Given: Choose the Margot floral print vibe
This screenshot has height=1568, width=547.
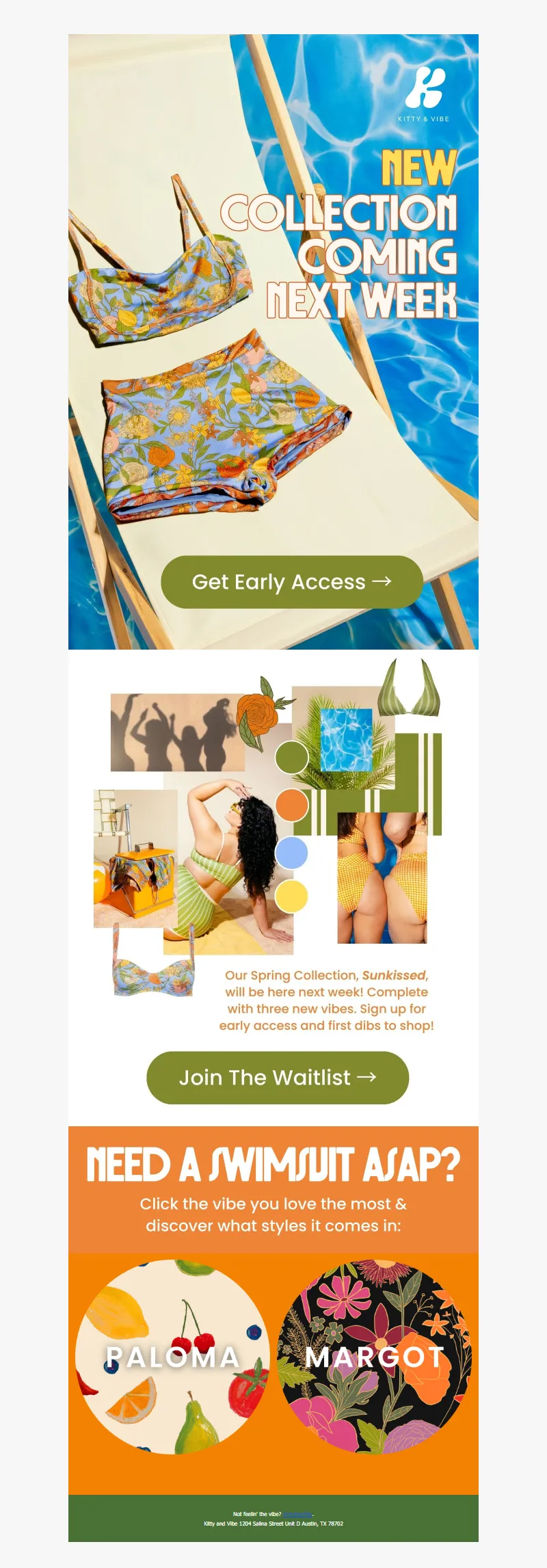Looking at the screenshot, I should click(x=375, y=1357).
